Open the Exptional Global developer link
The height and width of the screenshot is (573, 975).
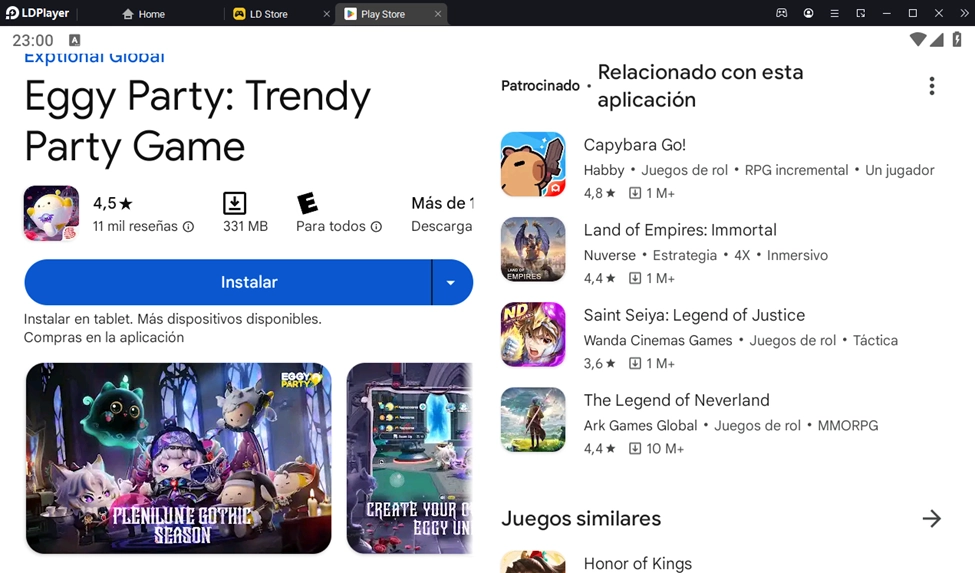pyautogui.click(x=94, y=57)
